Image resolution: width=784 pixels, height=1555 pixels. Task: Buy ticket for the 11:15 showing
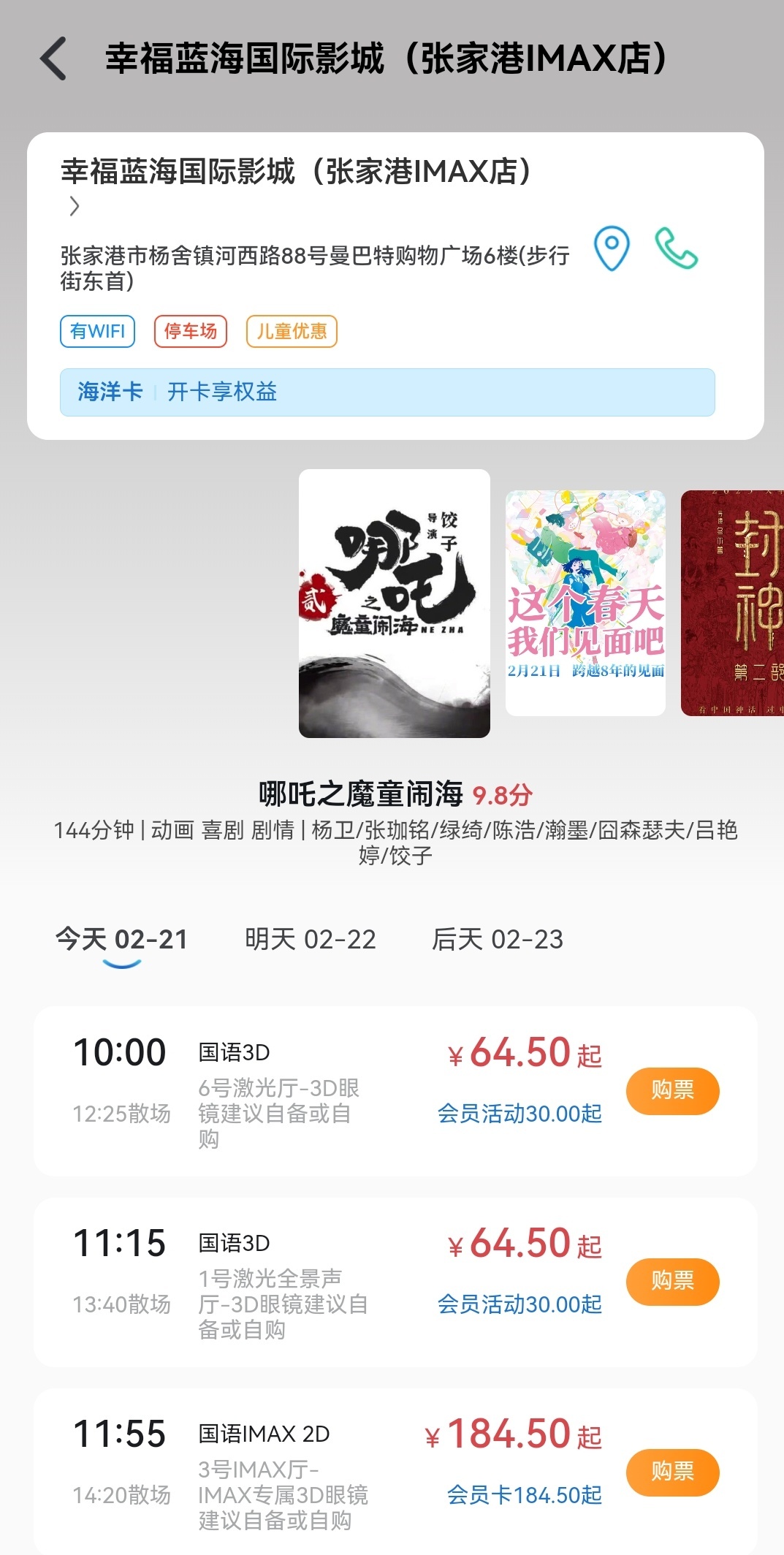pyautogui.click(x=672, y=1282)
